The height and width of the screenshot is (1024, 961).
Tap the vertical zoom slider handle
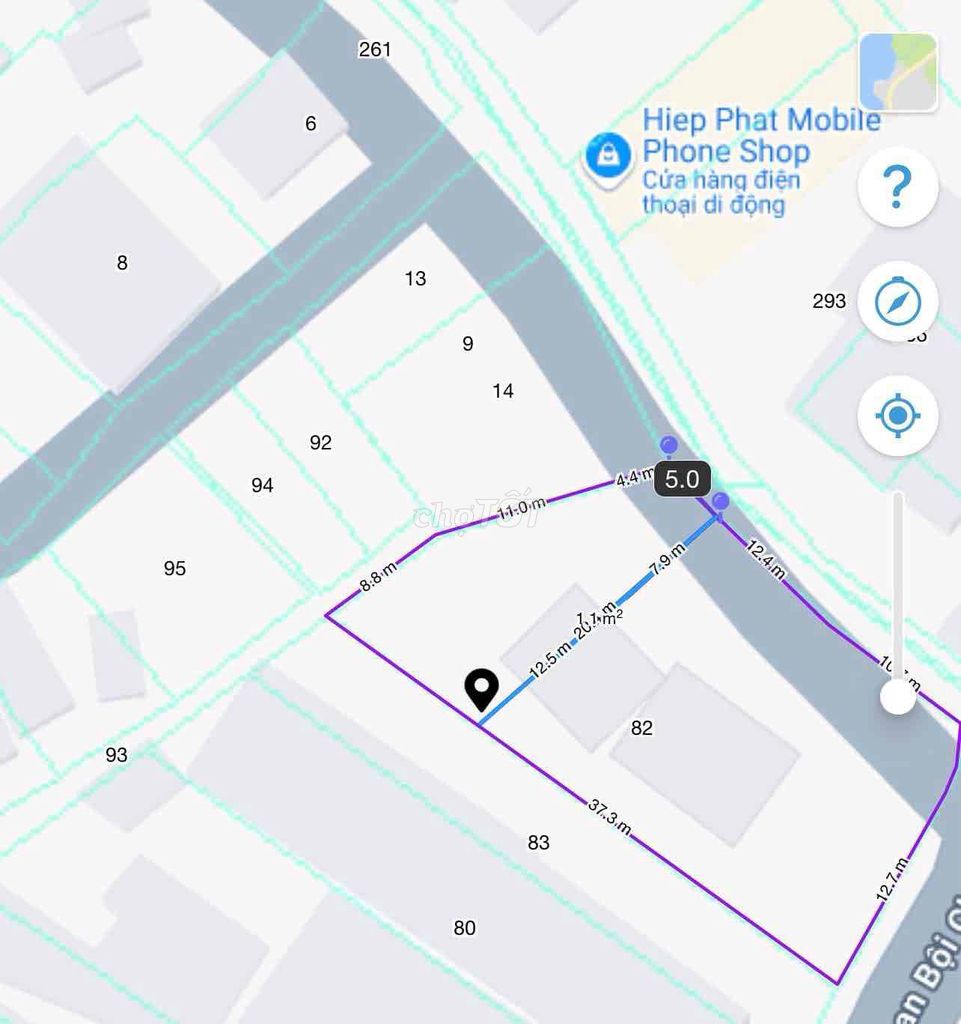pyautogui.click(x=898, y=696)
